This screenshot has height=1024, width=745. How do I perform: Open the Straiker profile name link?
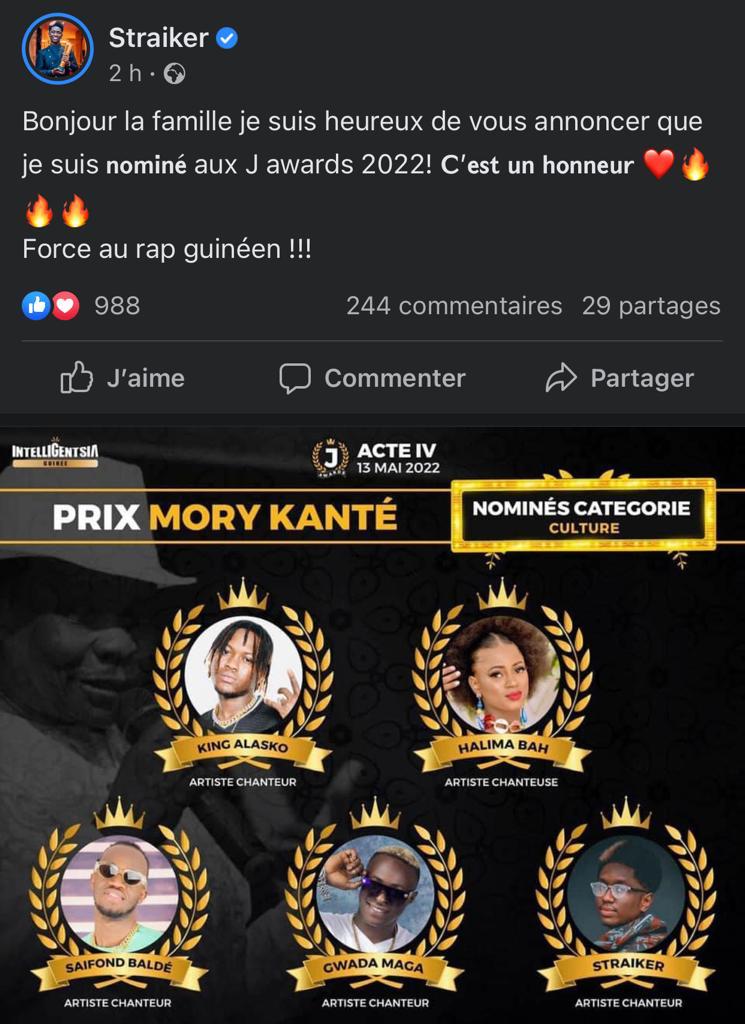(158, 39)
